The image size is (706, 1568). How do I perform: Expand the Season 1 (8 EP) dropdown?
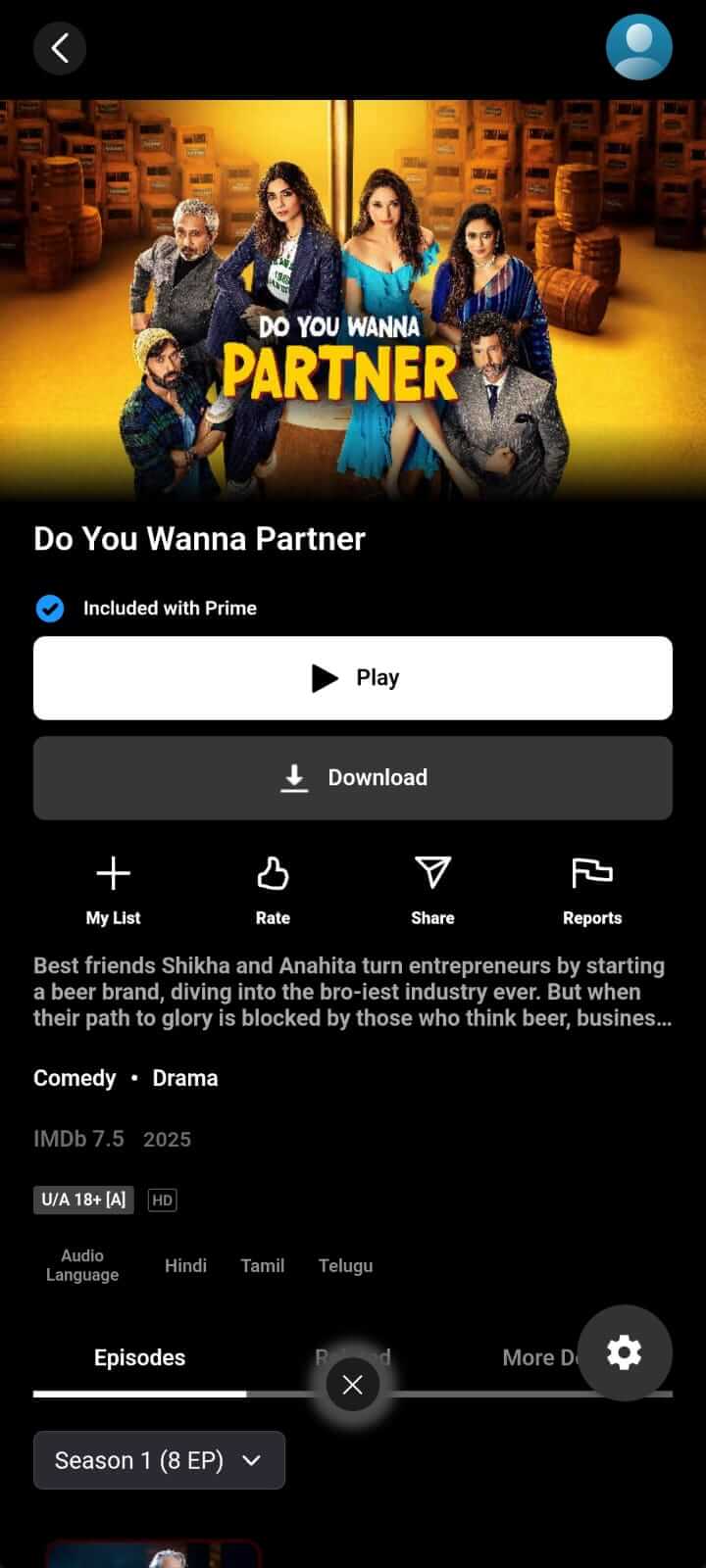click(159, 1460)
